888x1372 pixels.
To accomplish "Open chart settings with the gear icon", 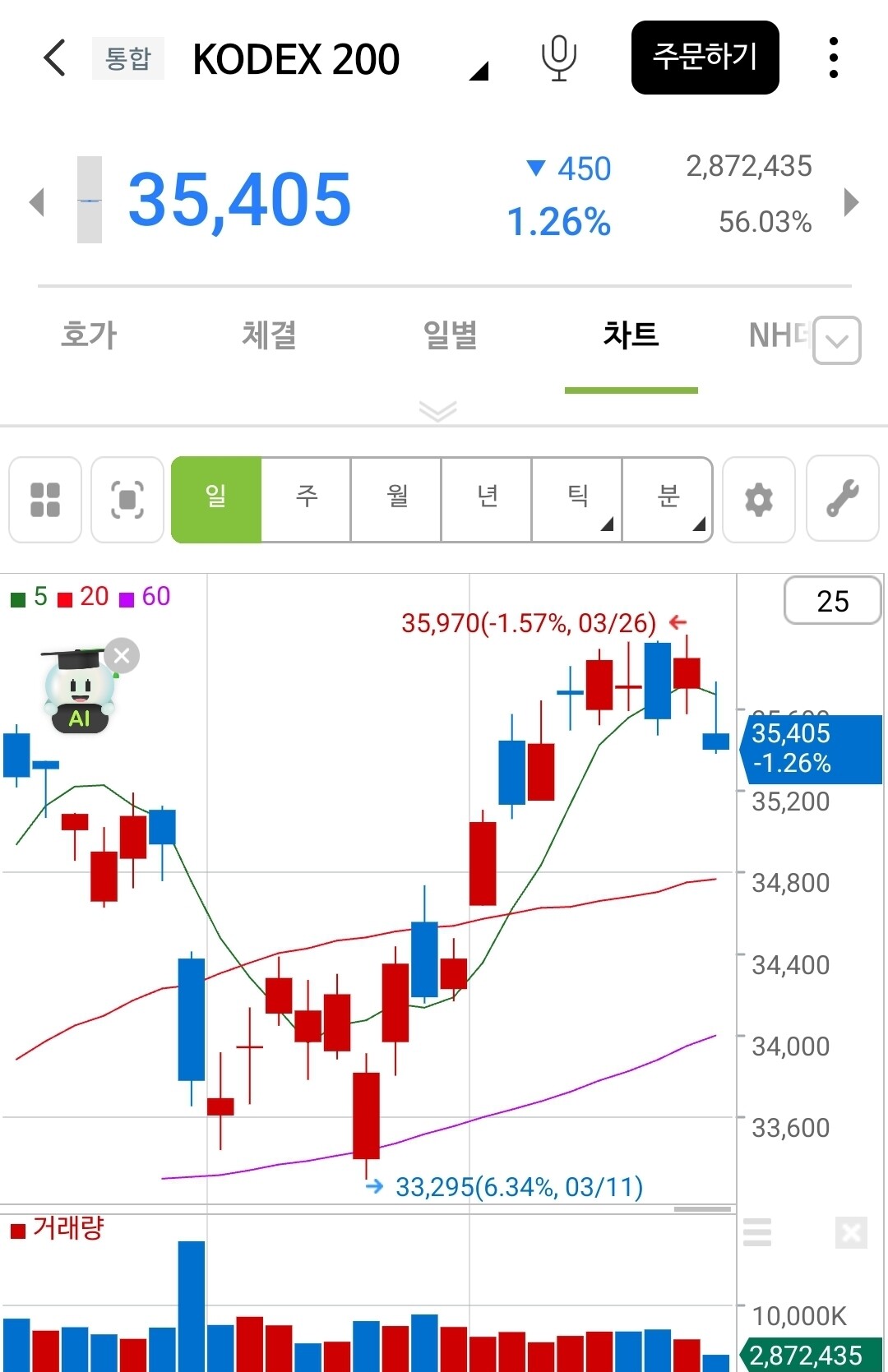I will pos(759,499).
